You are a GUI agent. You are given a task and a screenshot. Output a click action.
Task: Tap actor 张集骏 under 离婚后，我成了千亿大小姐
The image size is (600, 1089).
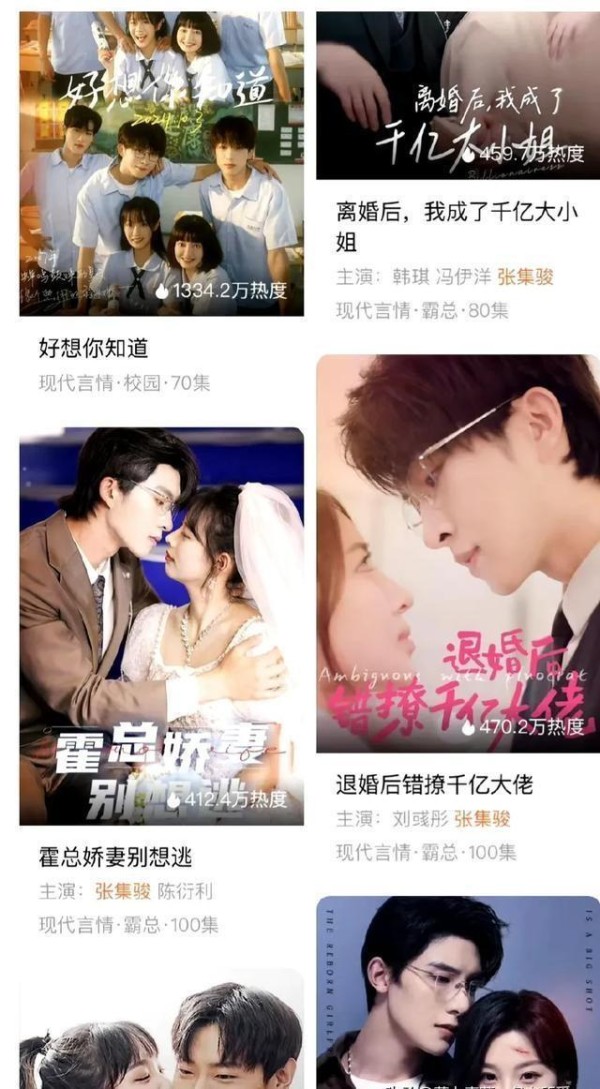click(525, 277)
